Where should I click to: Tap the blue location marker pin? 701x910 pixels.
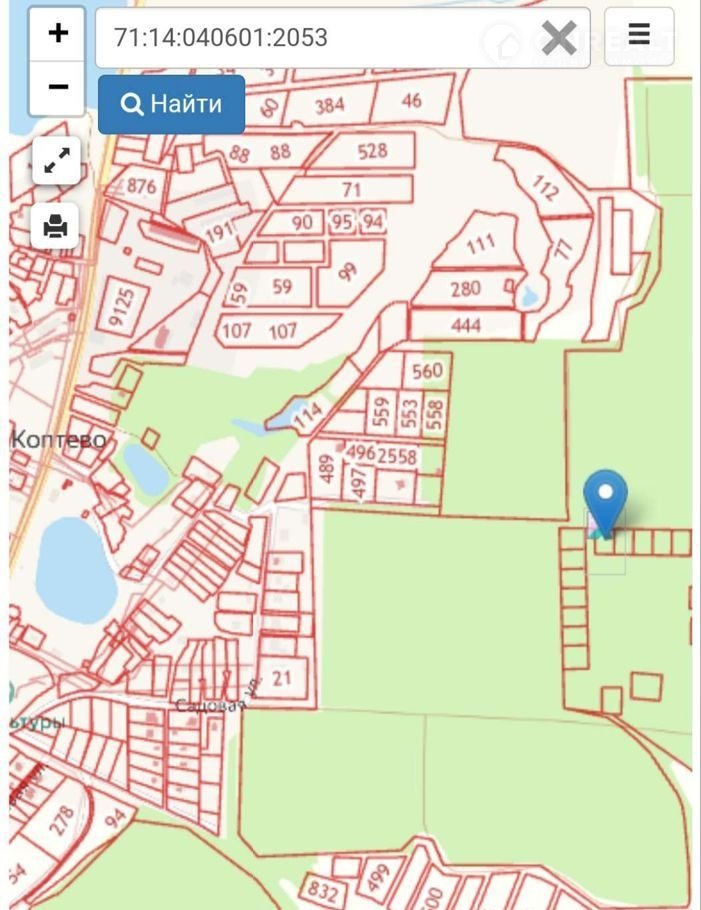click(605, 498)
